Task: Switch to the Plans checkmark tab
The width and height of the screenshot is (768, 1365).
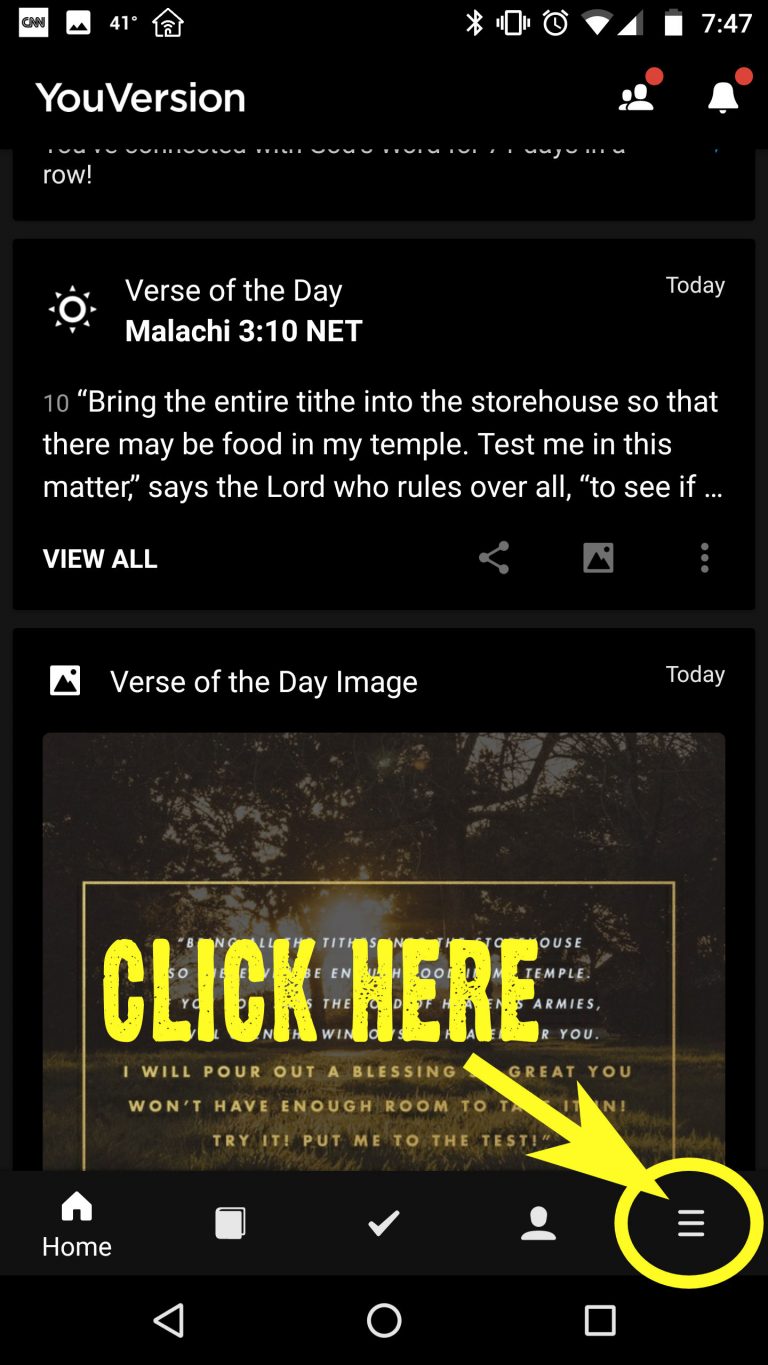Action: click(384, 1223)
